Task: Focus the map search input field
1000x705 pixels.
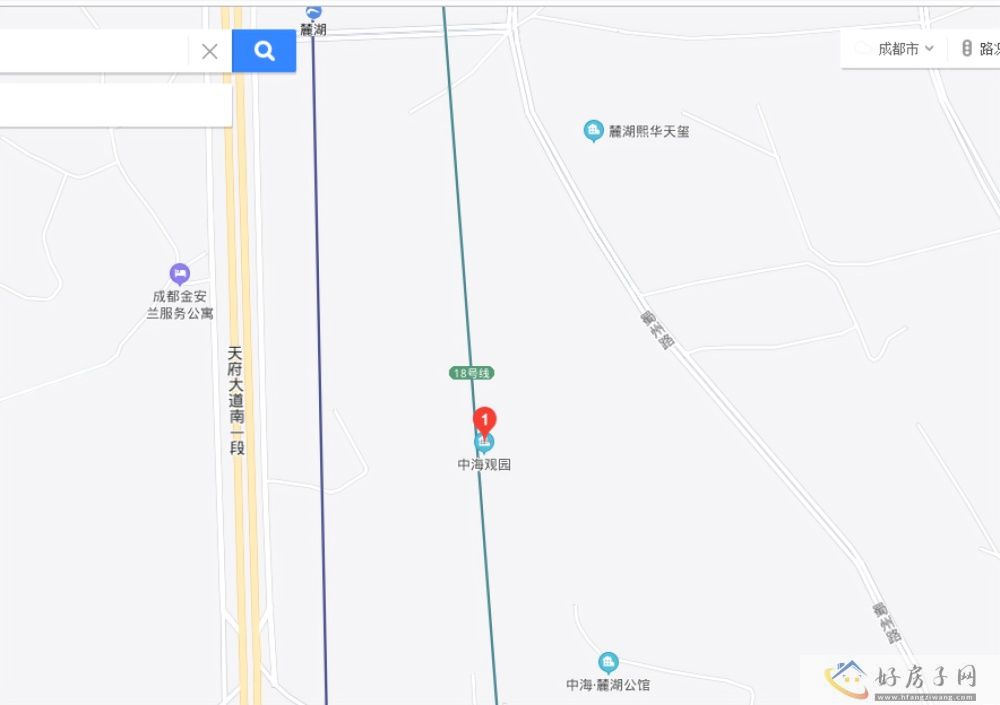Action: pyautogui.click(x=90, y=51)
